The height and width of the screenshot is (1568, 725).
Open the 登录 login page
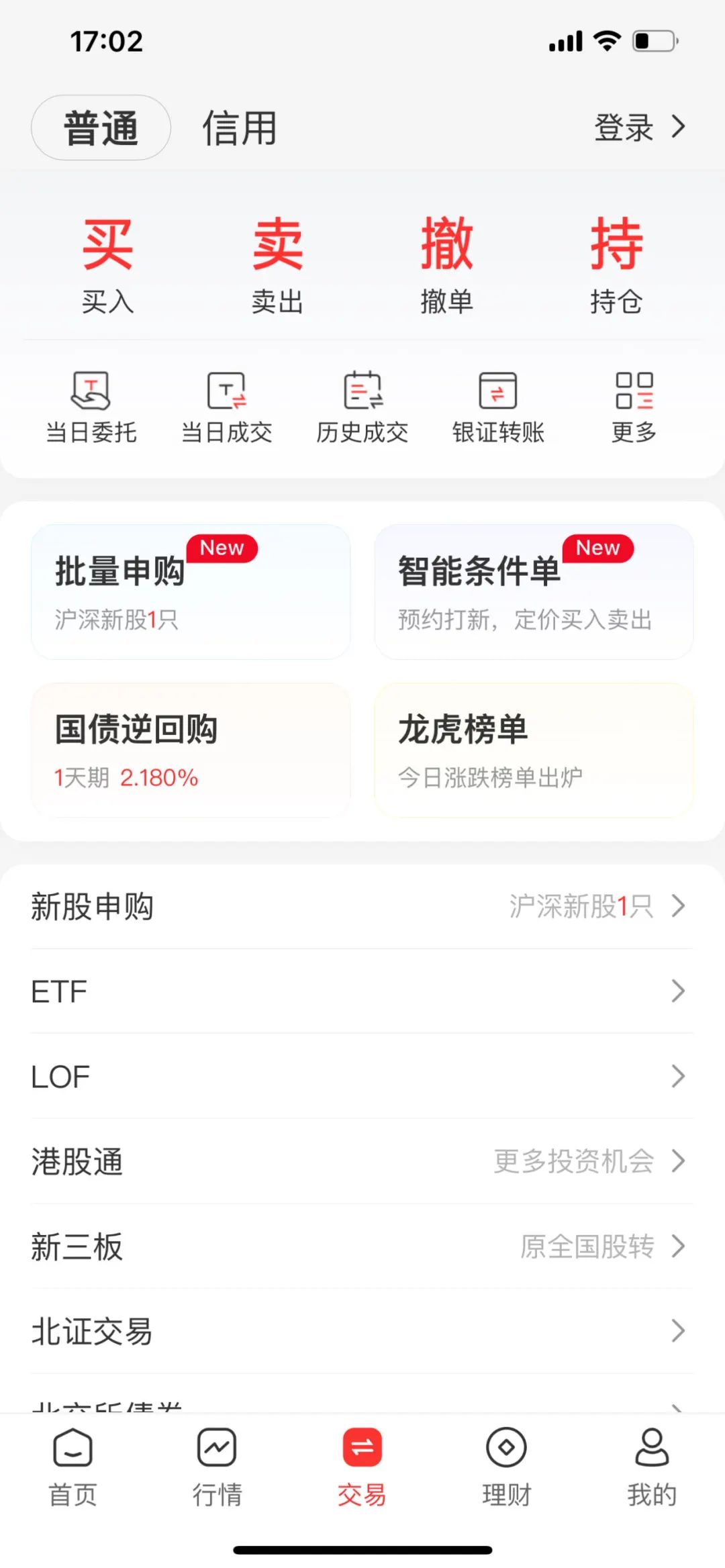pyautogui.click(x=638, y=128)
